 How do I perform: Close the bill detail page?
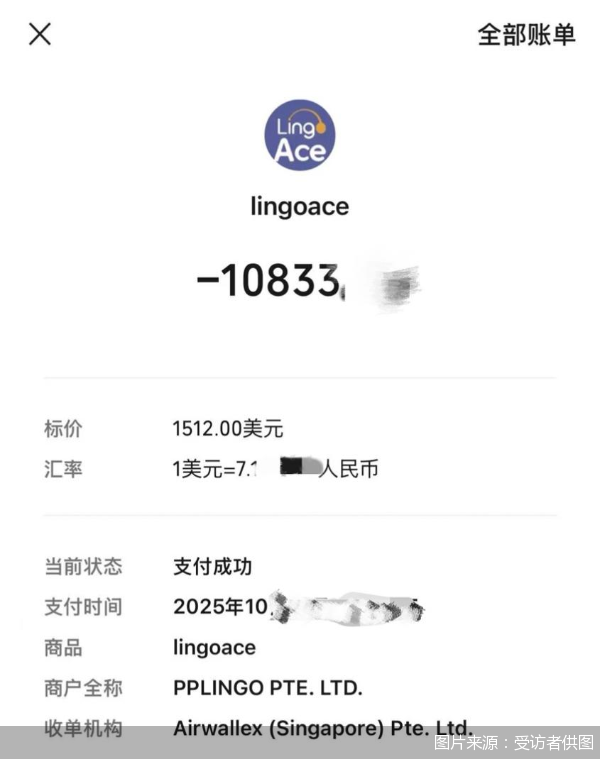tap(39, 34)
